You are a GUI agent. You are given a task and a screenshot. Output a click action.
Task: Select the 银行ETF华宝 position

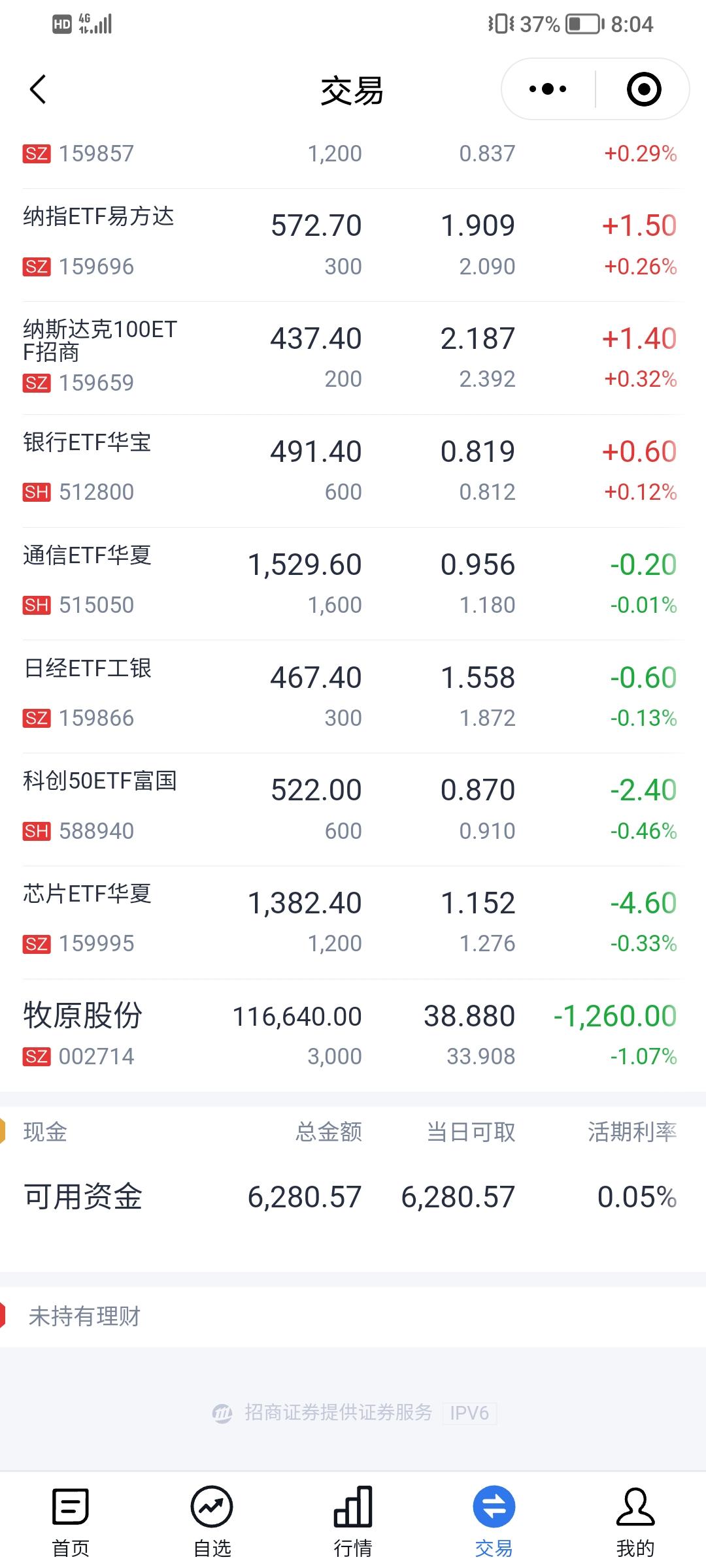353,471
